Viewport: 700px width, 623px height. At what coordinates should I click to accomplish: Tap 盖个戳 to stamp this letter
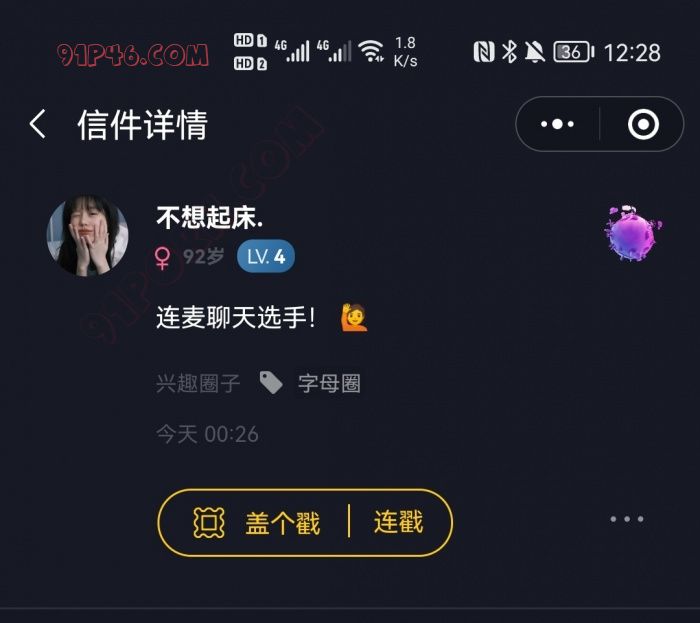point(257,522)
